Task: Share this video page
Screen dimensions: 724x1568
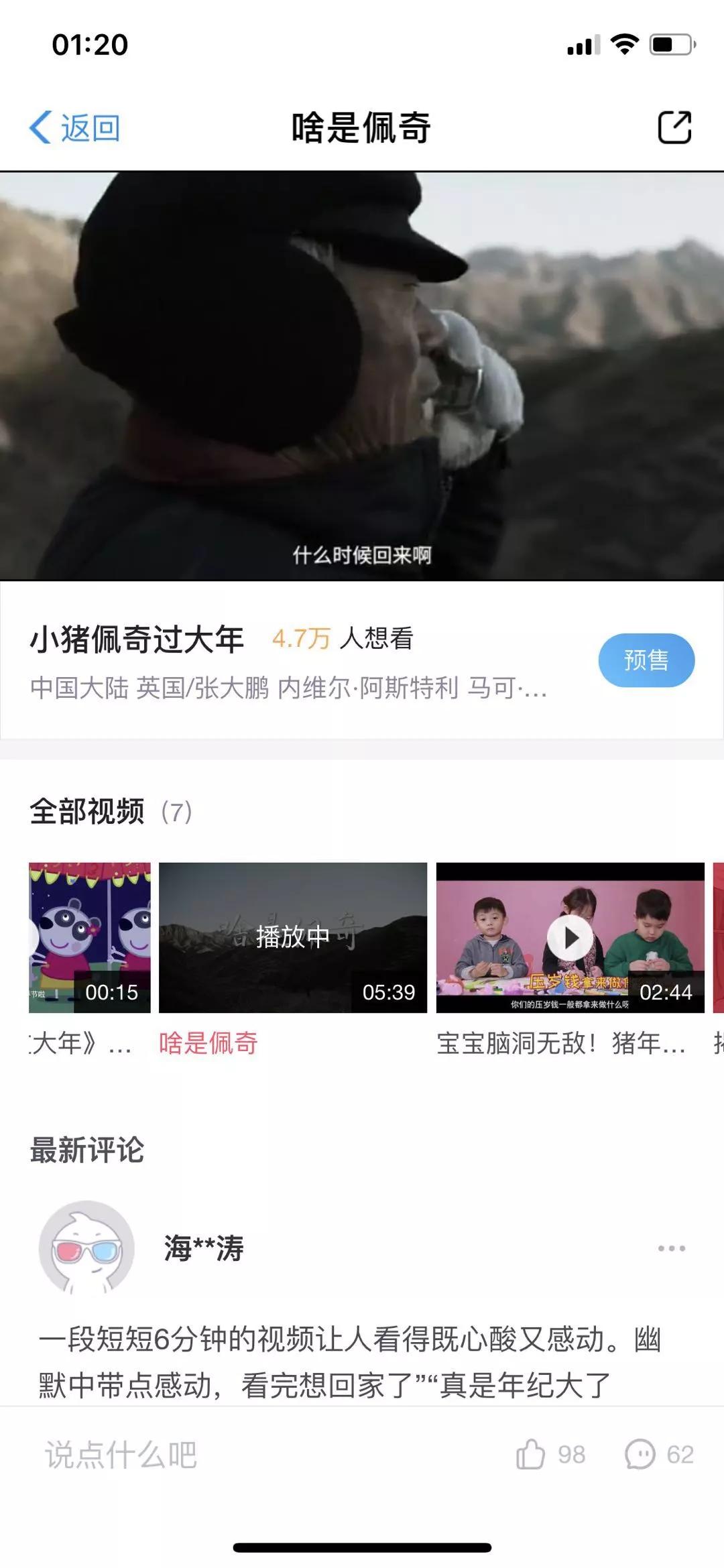Action: pos(674,127)
